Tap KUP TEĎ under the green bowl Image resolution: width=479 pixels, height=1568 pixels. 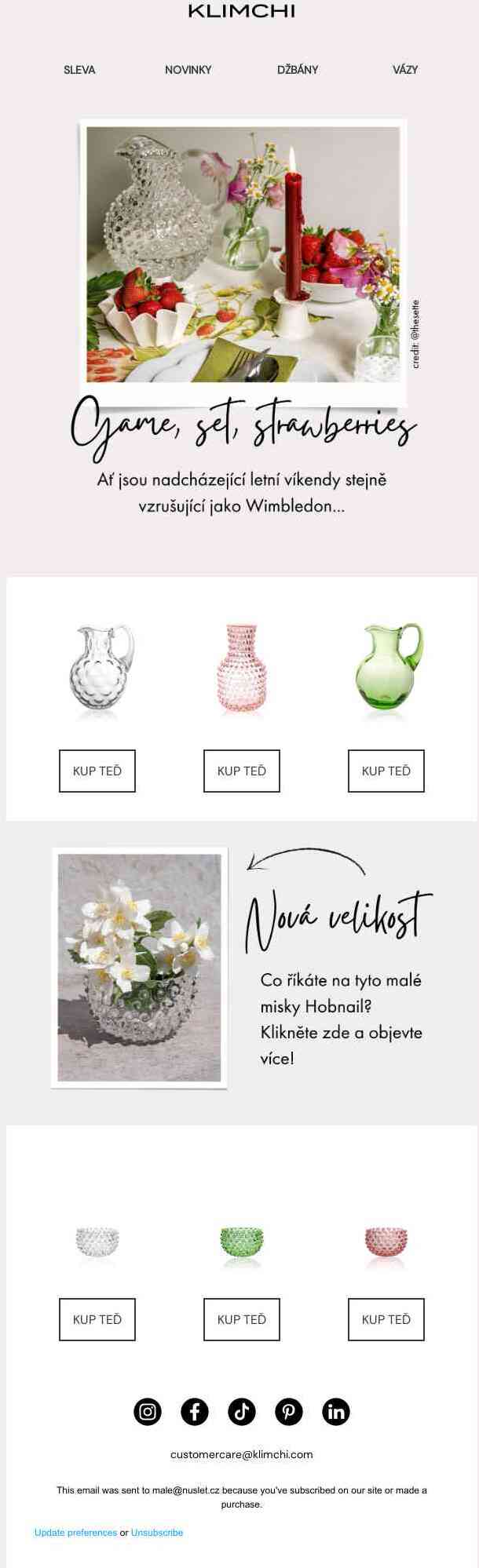242,1319
